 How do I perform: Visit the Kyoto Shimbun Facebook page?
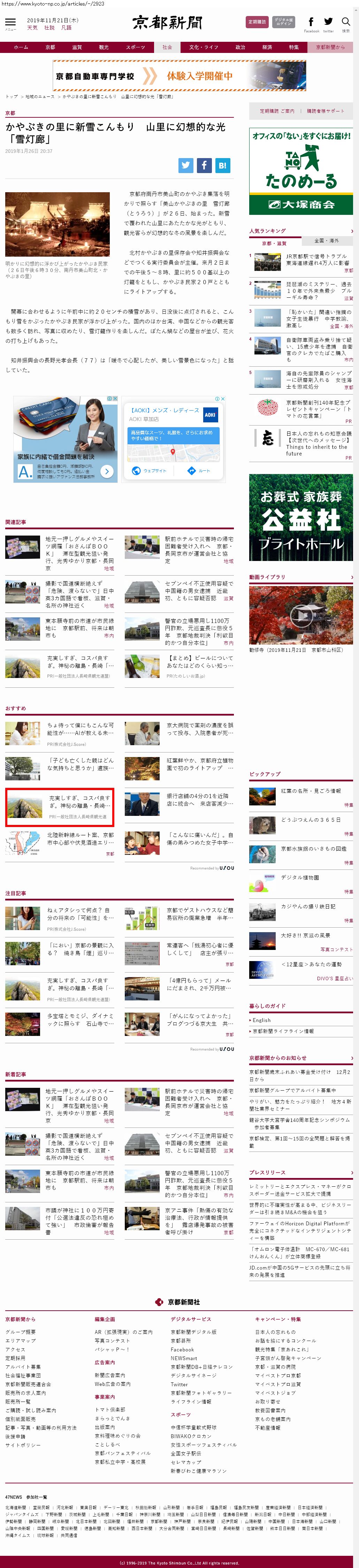312,23
